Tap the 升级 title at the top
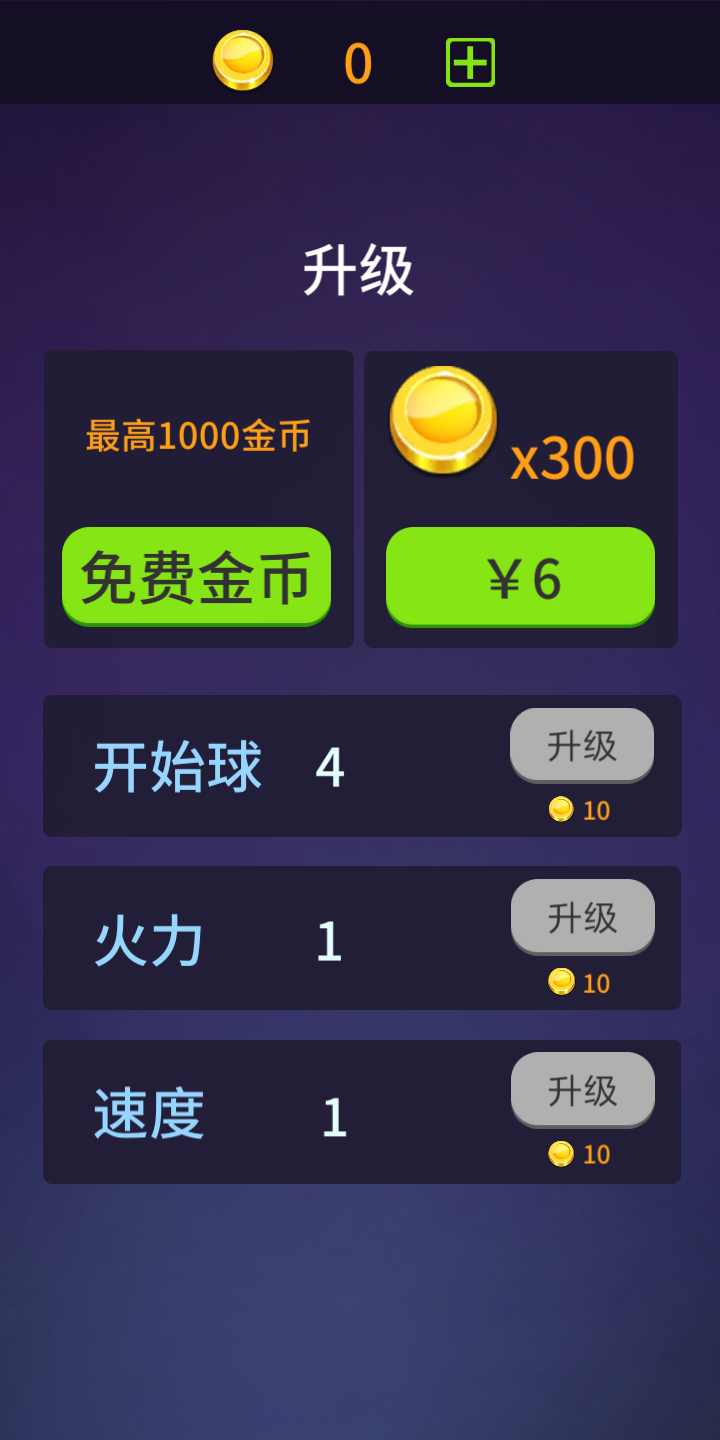 coord(360,268)
